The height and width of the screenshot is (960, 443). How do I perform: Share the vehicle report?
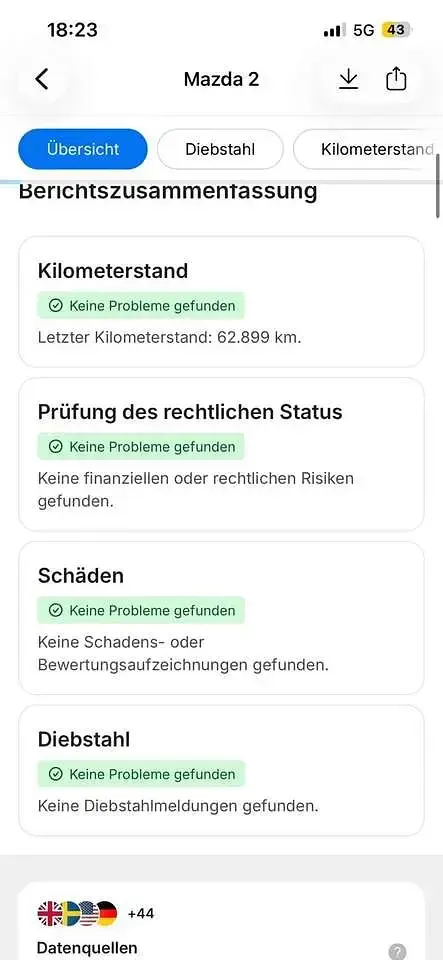click(396, 79)
